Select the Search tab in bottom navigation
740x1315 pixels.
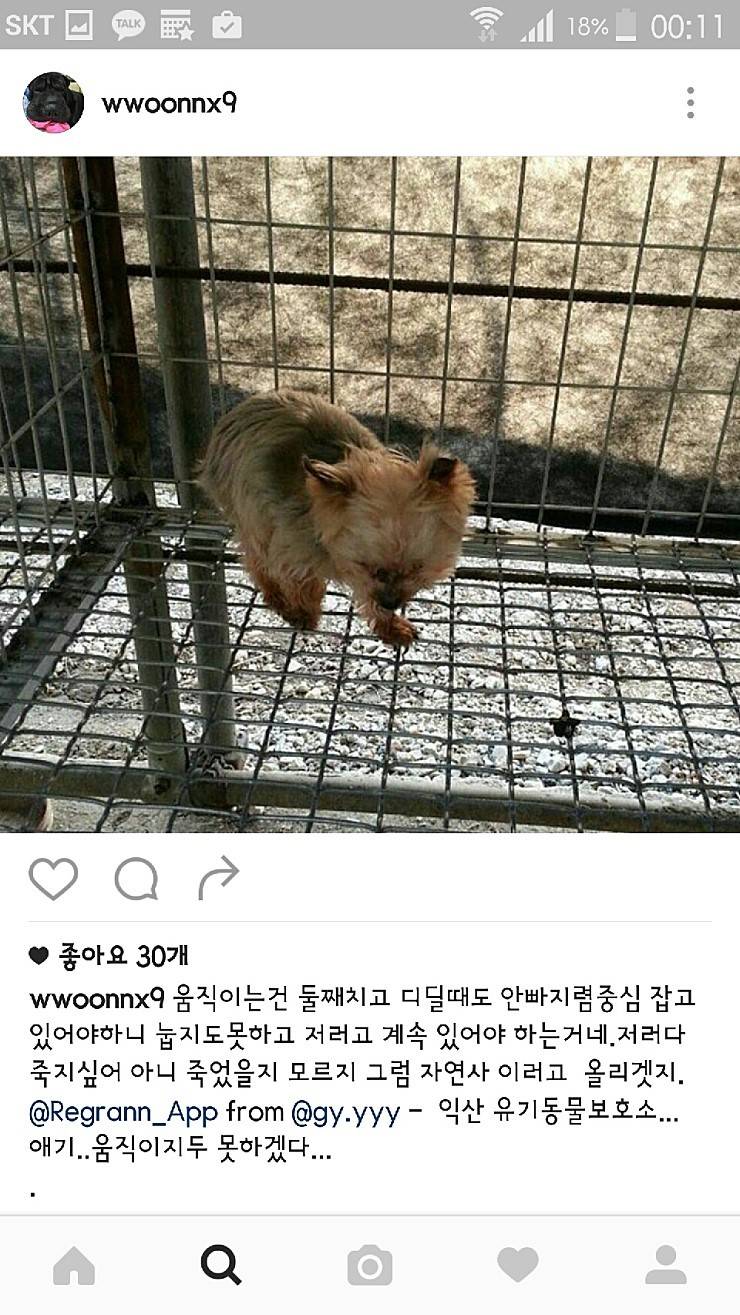(x=222, y=1263)
